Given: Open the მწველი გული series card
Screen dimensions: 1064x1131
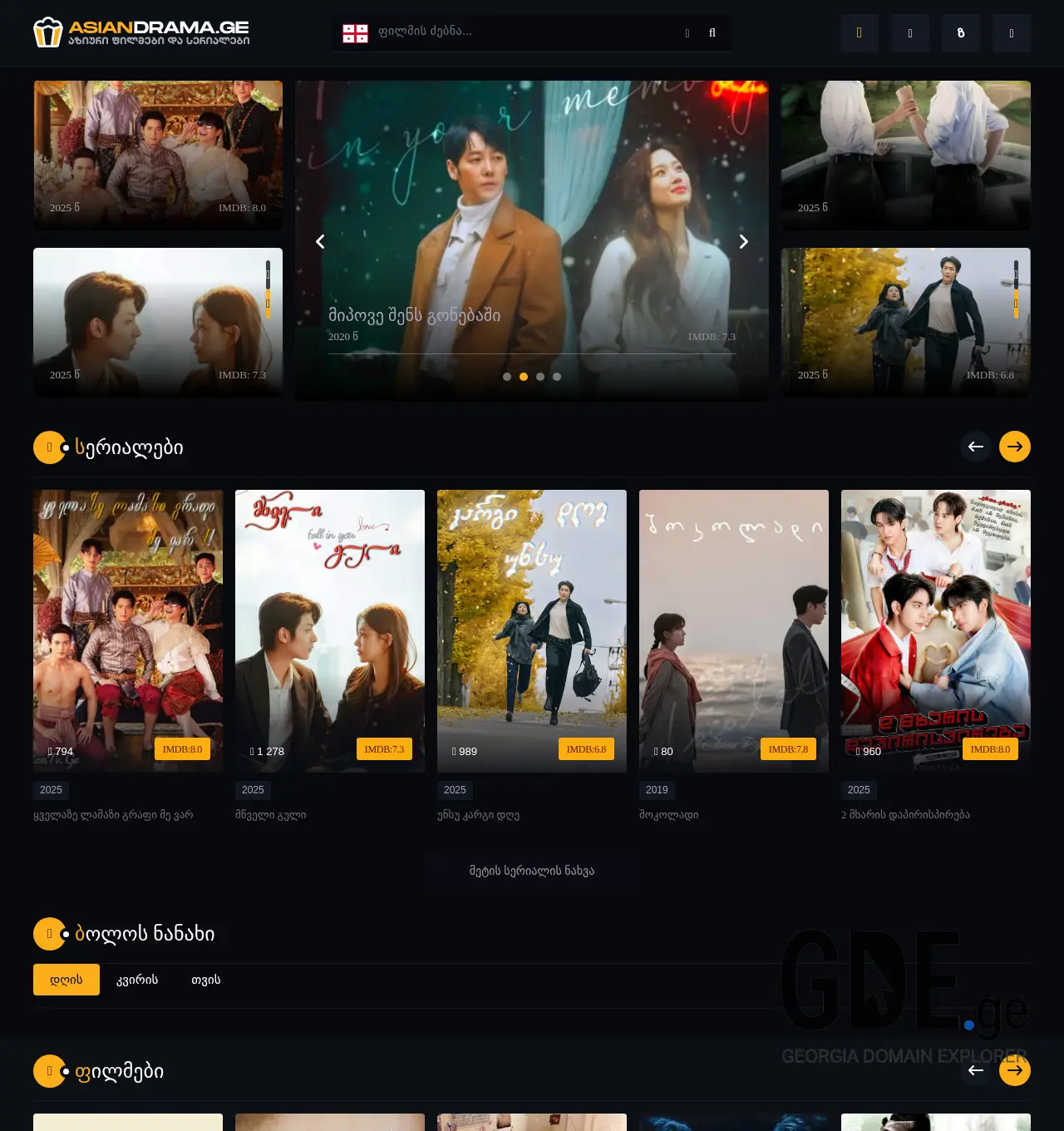Looking at the screenshot, I should 330,630.
